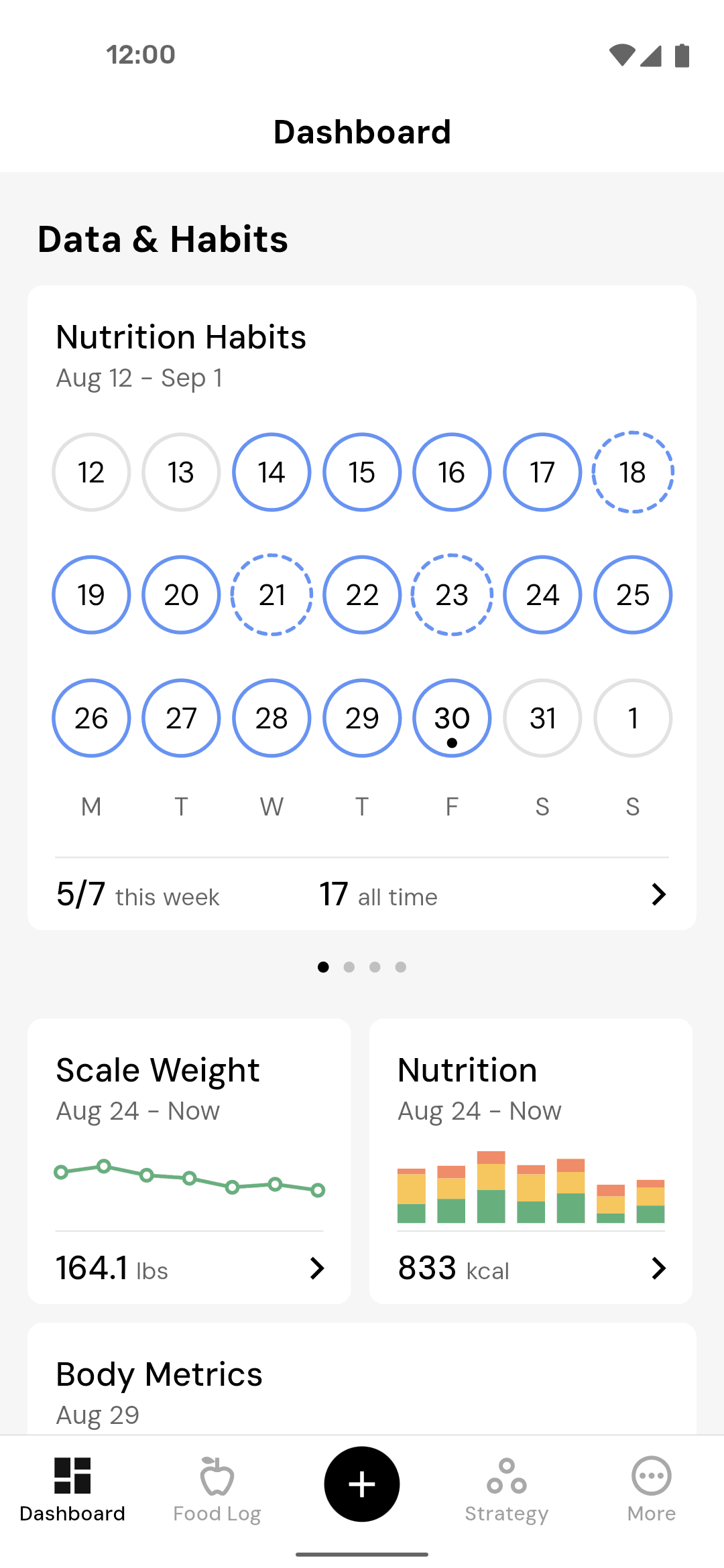Open Nutrition details via the arrow icon
The height and width of the screenshot is (1568, 724).
coord(659,1268)
